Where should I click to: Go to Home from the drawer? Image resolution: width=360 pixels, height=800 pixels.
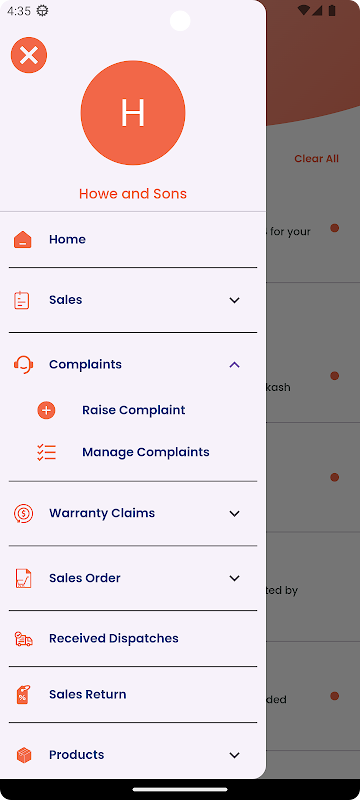click(133, 239)
